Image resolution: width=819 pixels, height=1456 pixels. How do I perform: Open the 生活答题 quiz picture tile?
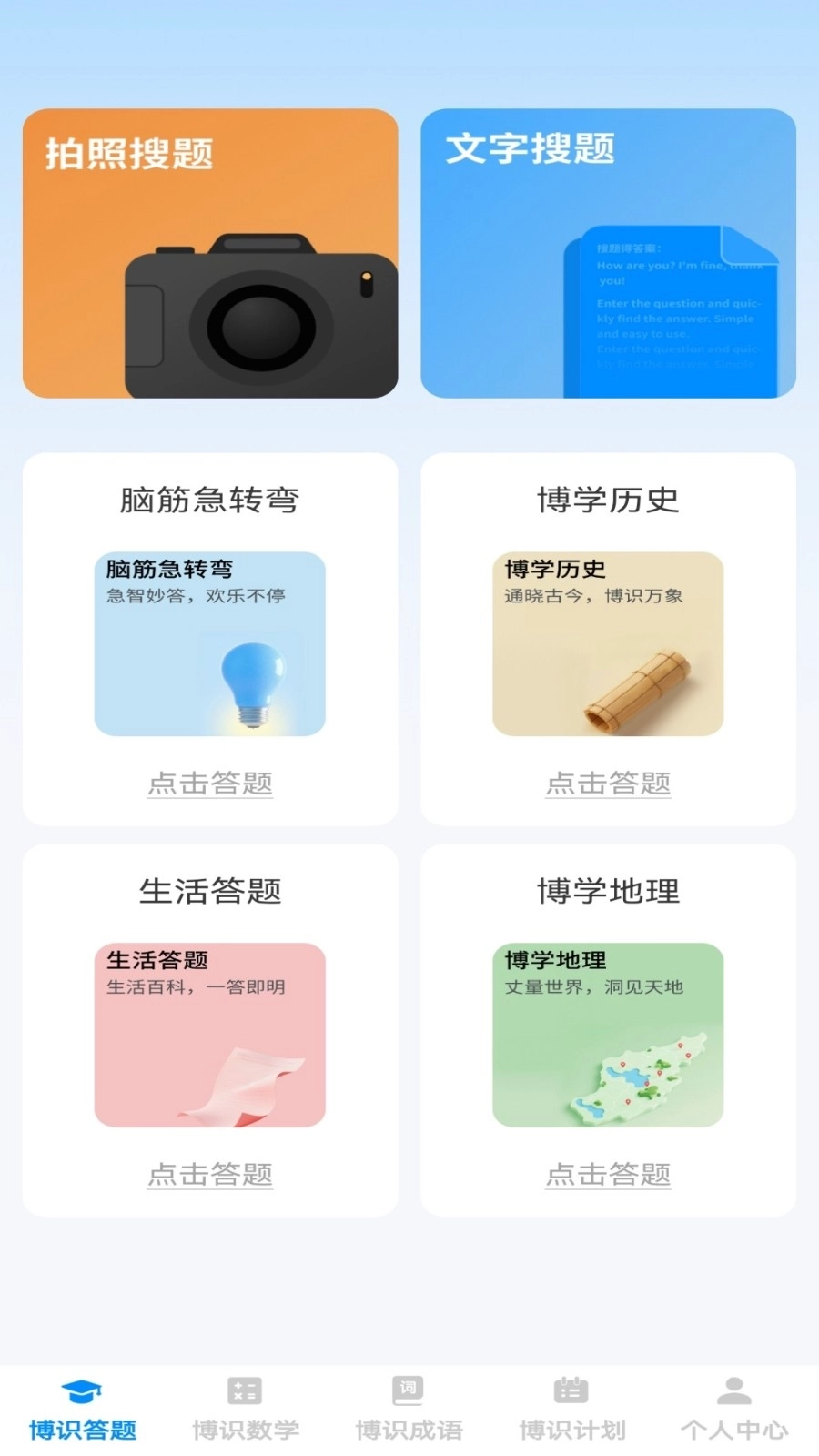(210, 1035)
